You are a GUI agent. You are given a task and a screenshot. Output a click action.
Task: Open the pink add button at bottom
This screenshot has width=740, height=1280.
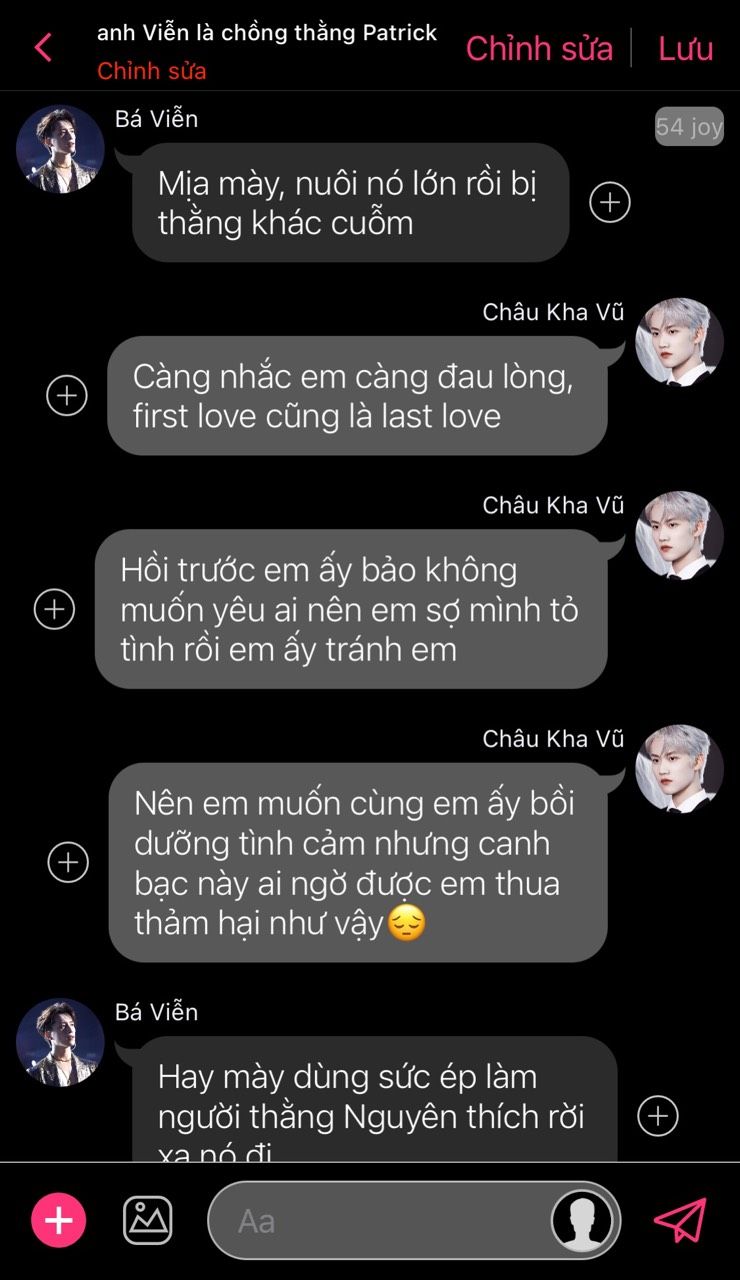(59, 1220)
